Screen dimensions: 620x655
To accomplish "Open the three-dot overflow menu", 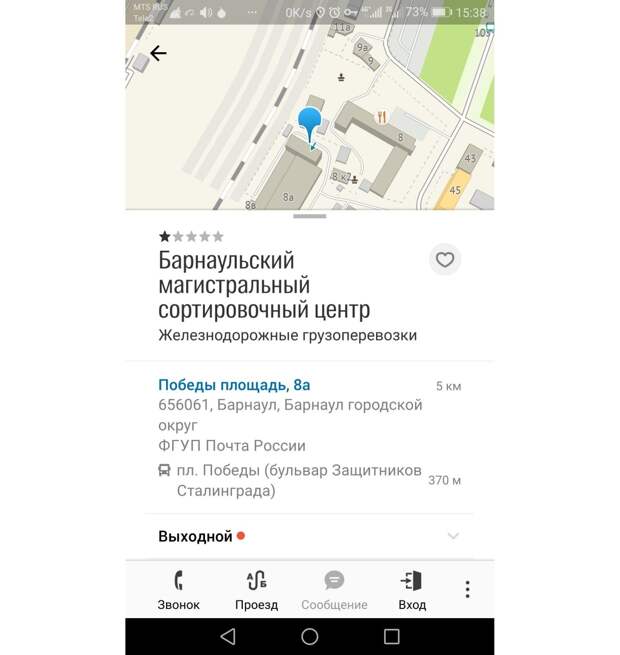I will coord(467,590).
